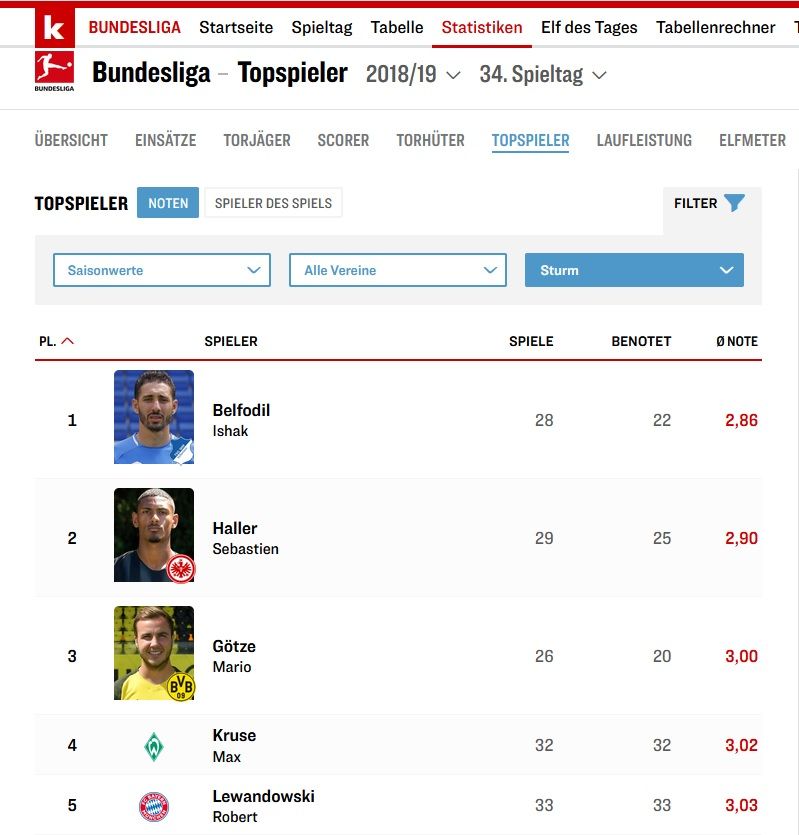Open the Alle Vereine dropdown
Viewport: 799px width, 835px height.
[x=397, y=270]
